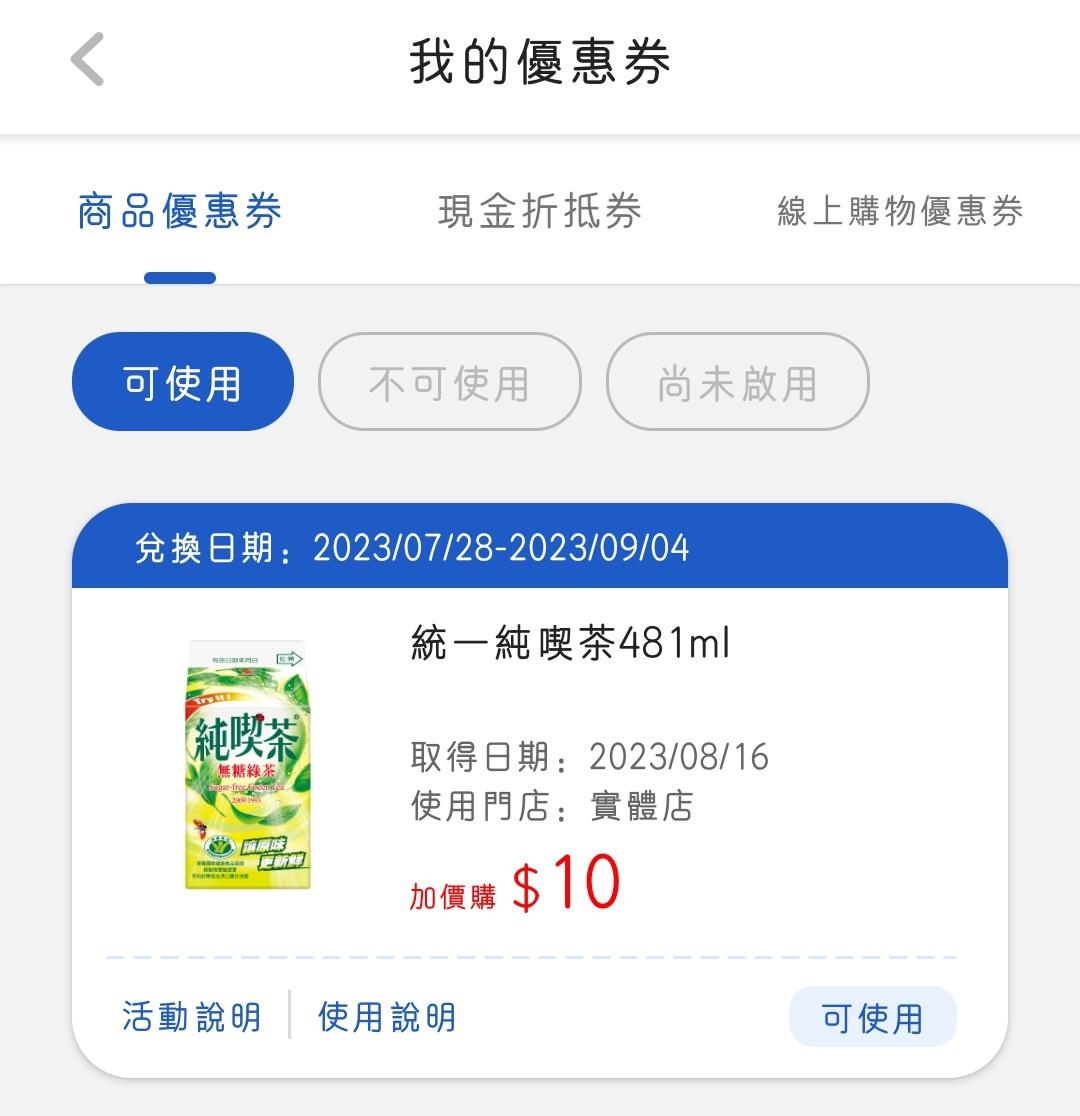Screen dimensions: 1080x1116
Task: Switch to the 線上購物優惠券 tab
Action: click(x=900, y=212)
